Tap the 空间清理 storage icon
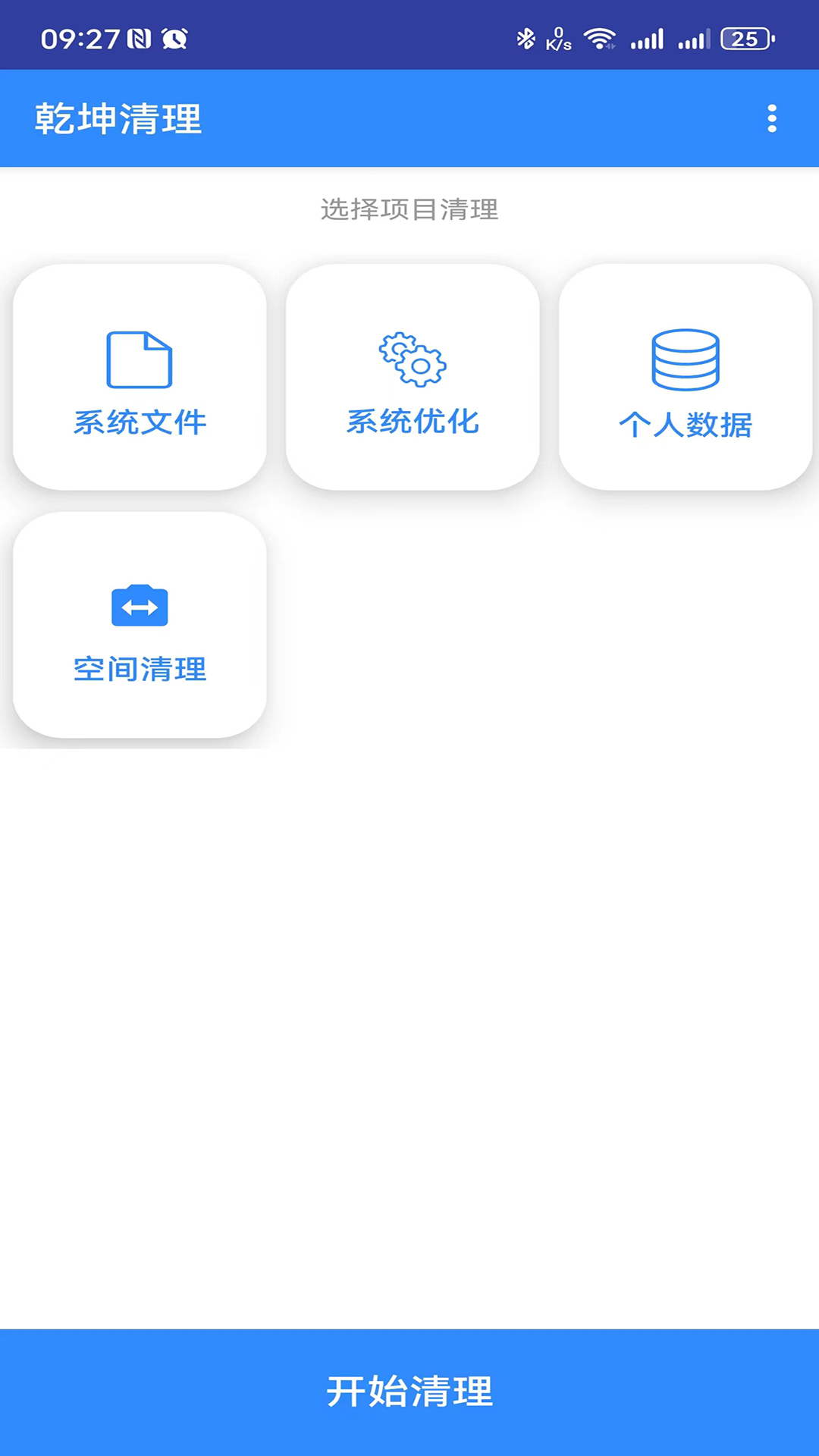Image resolution: width=819 pixels, height=1456 pixels. [x=141, y=605]
